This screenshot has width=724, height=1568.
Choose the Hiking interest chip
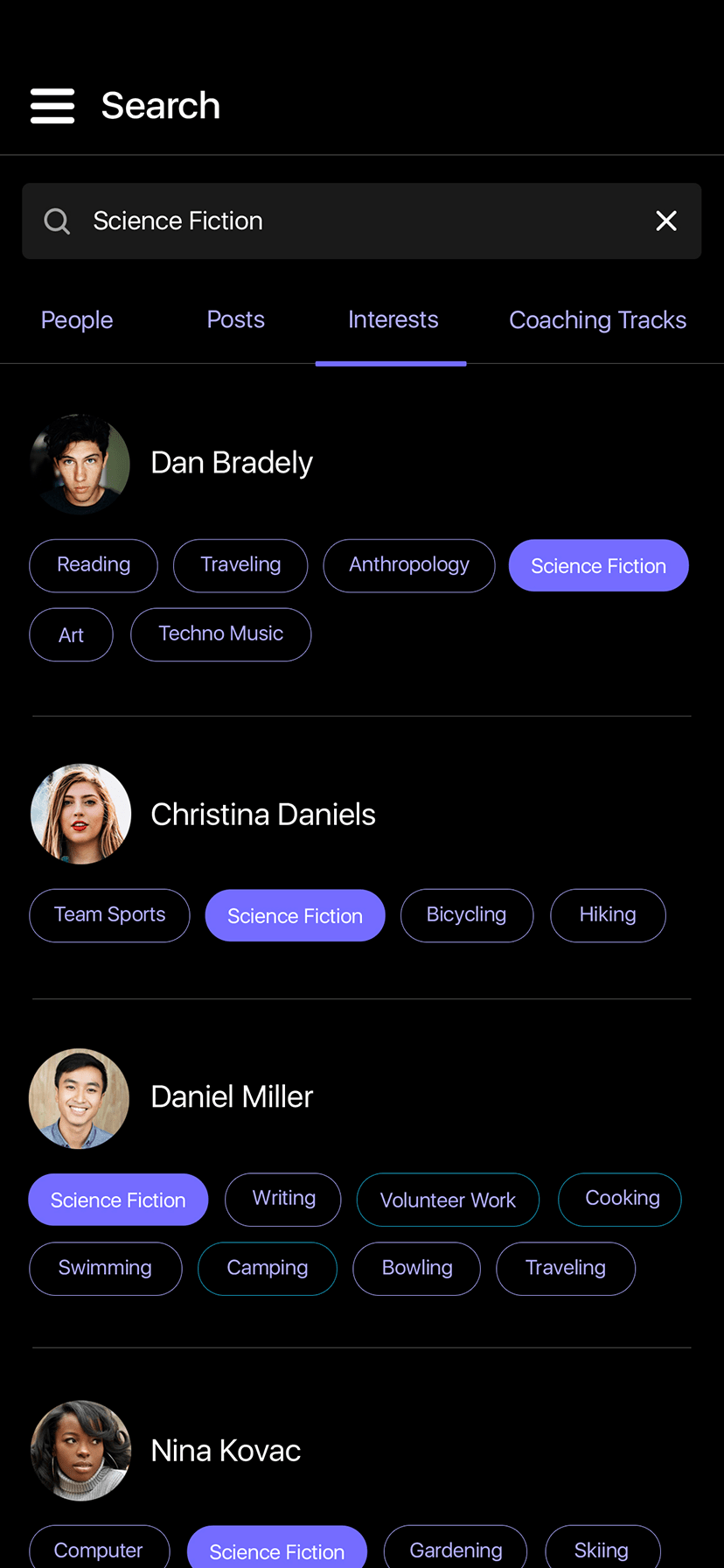pos(608,915)
